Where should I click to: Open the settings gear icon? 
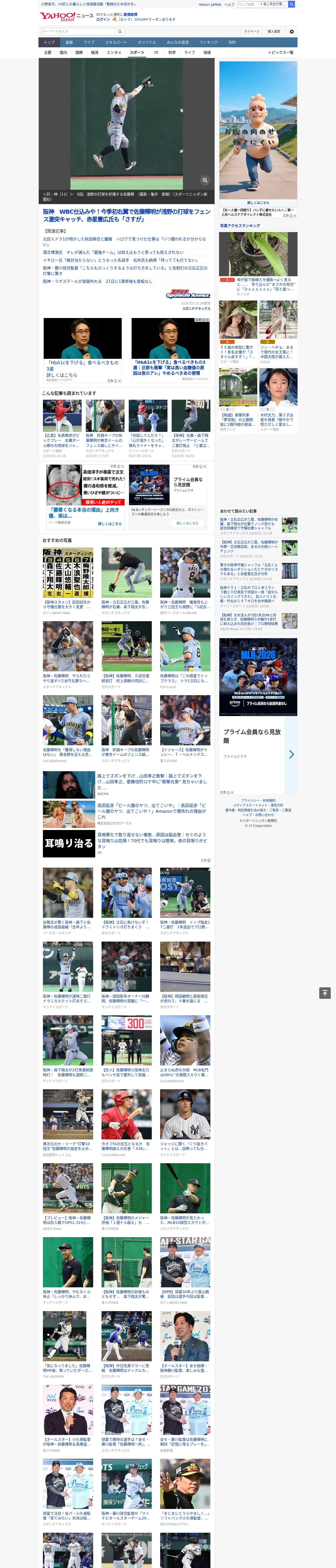pyautogui.click(x=292, y=31)
